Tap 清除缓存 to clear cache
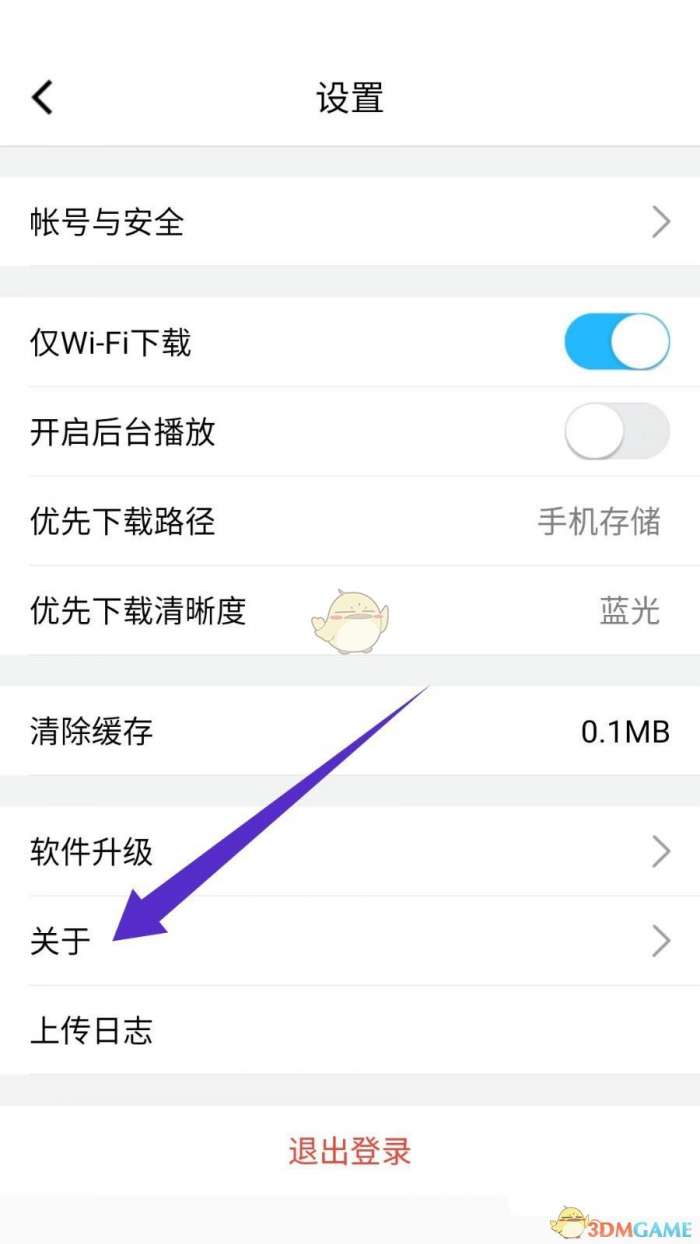Screen dimensions: 700x1244 [x=350, y=731]
